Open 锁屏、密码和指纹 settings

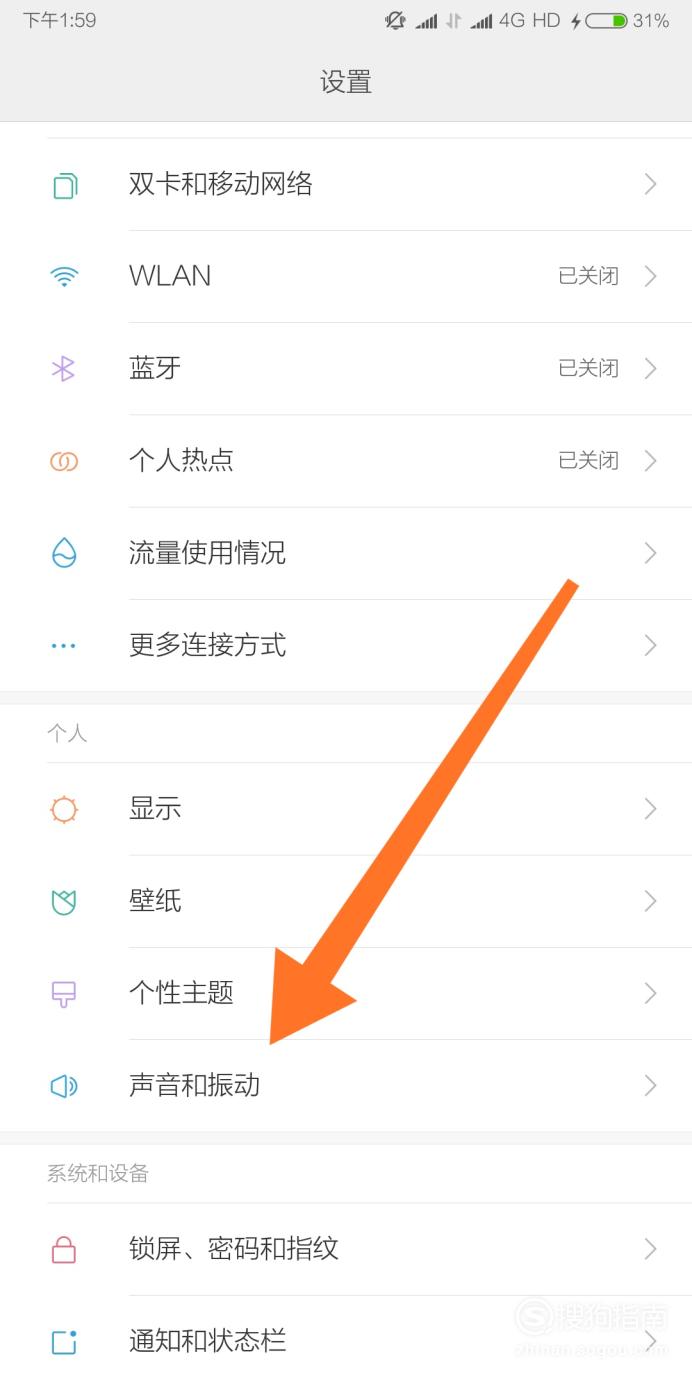pyautogui.click(x=346, y=1249)
